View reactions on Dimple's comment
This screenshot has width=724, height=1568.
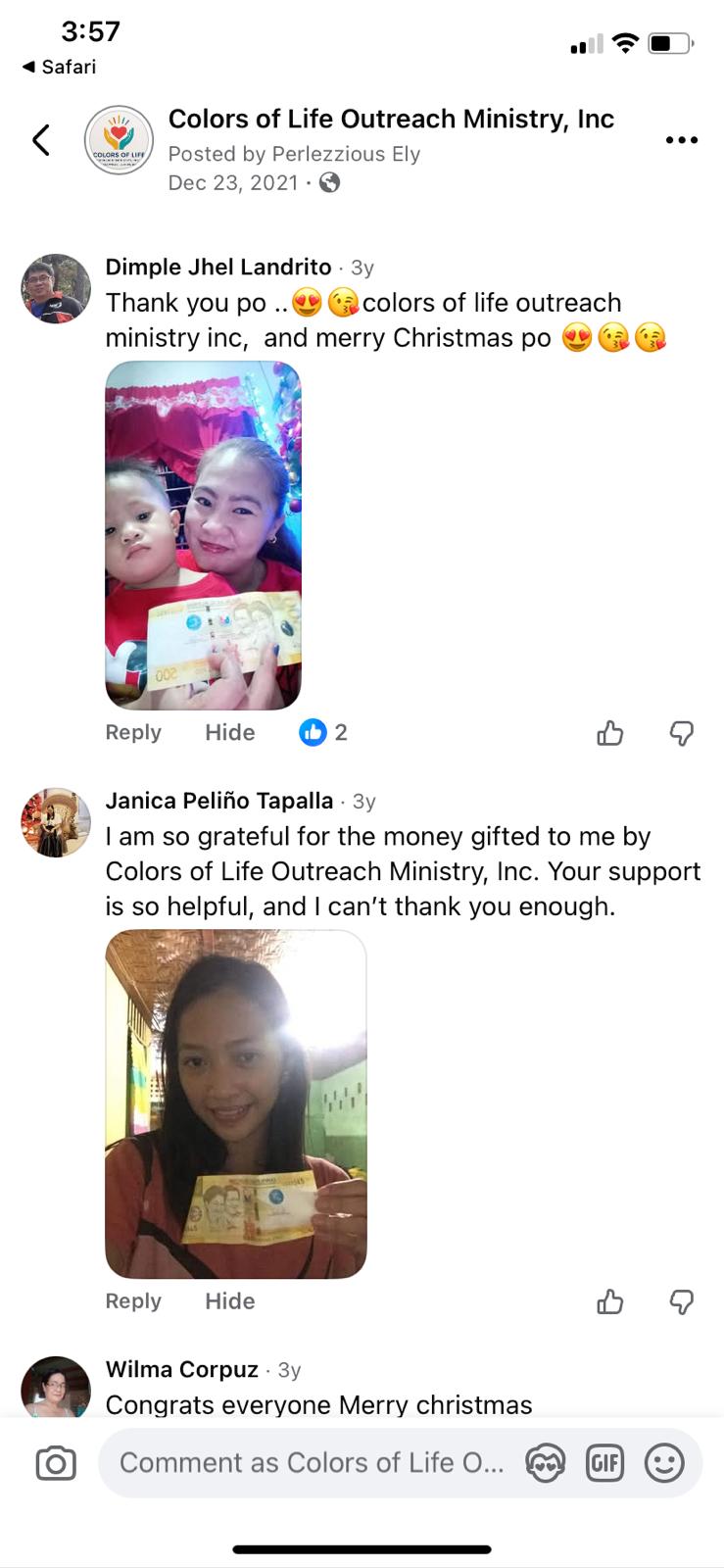click(323, 732)
